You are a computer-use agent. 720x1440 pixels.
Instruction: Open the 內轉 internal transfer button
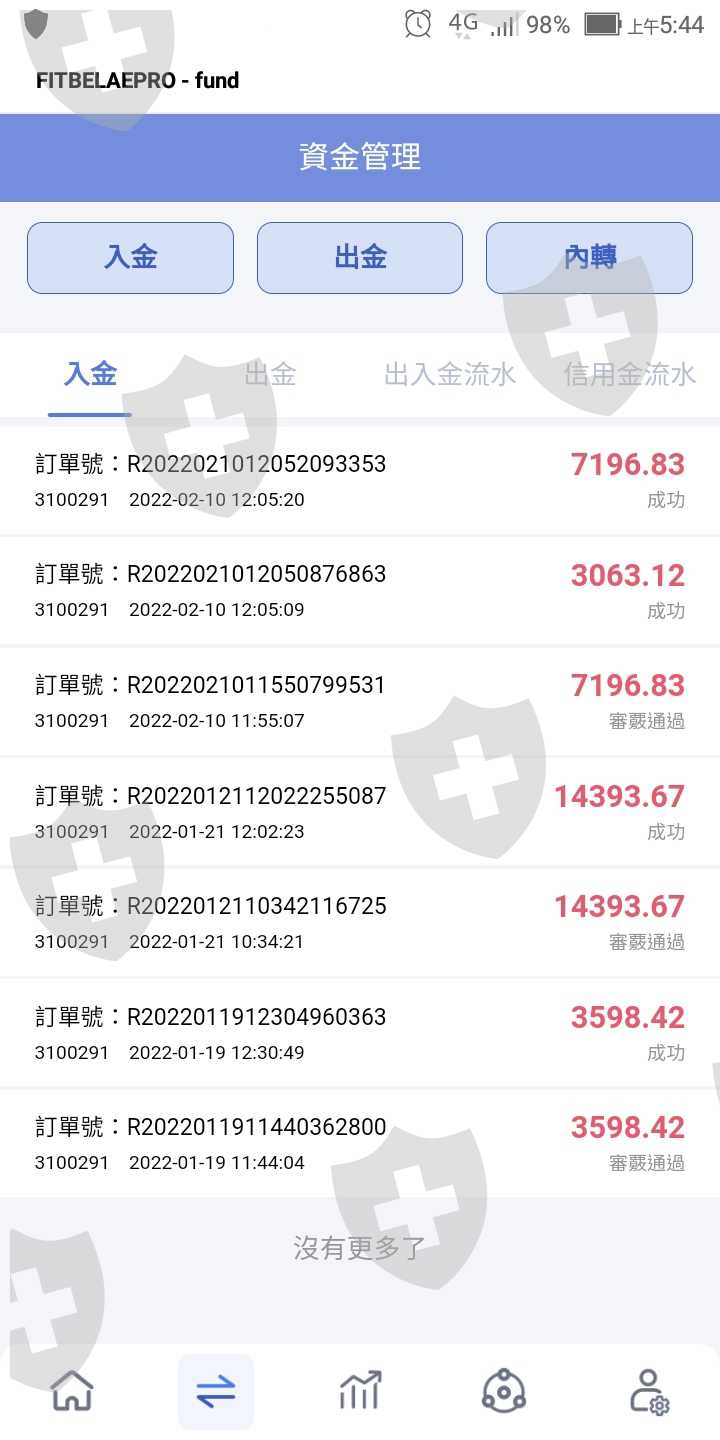coord(589,258)
